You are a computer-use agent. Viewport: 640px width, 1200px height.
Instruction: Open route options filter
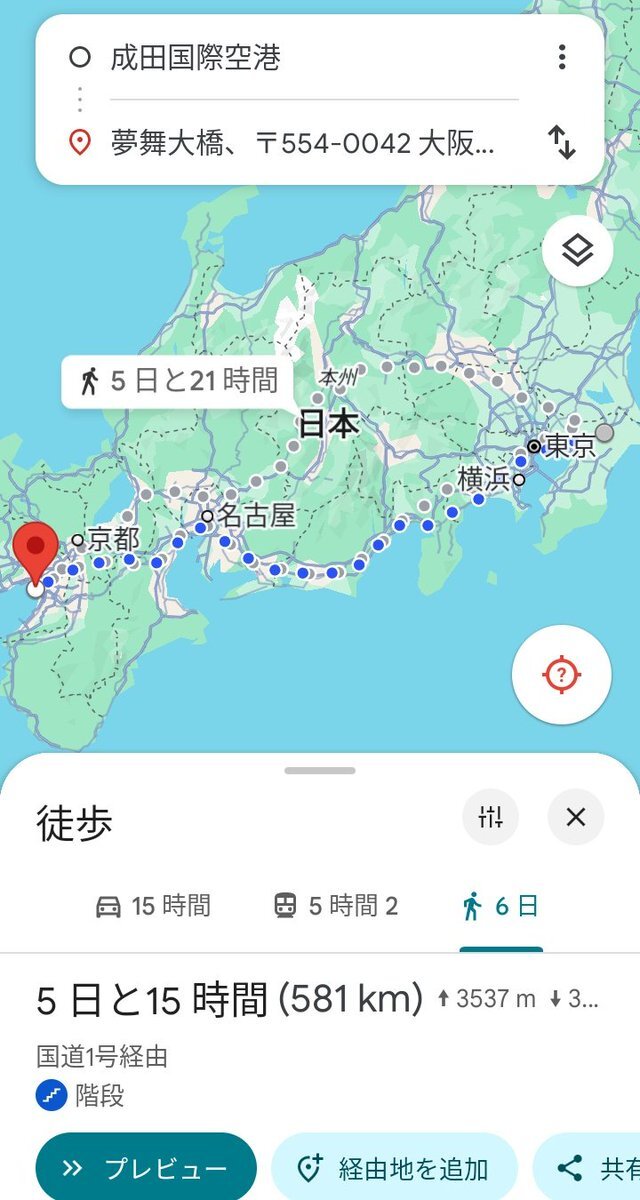(490, 818)
